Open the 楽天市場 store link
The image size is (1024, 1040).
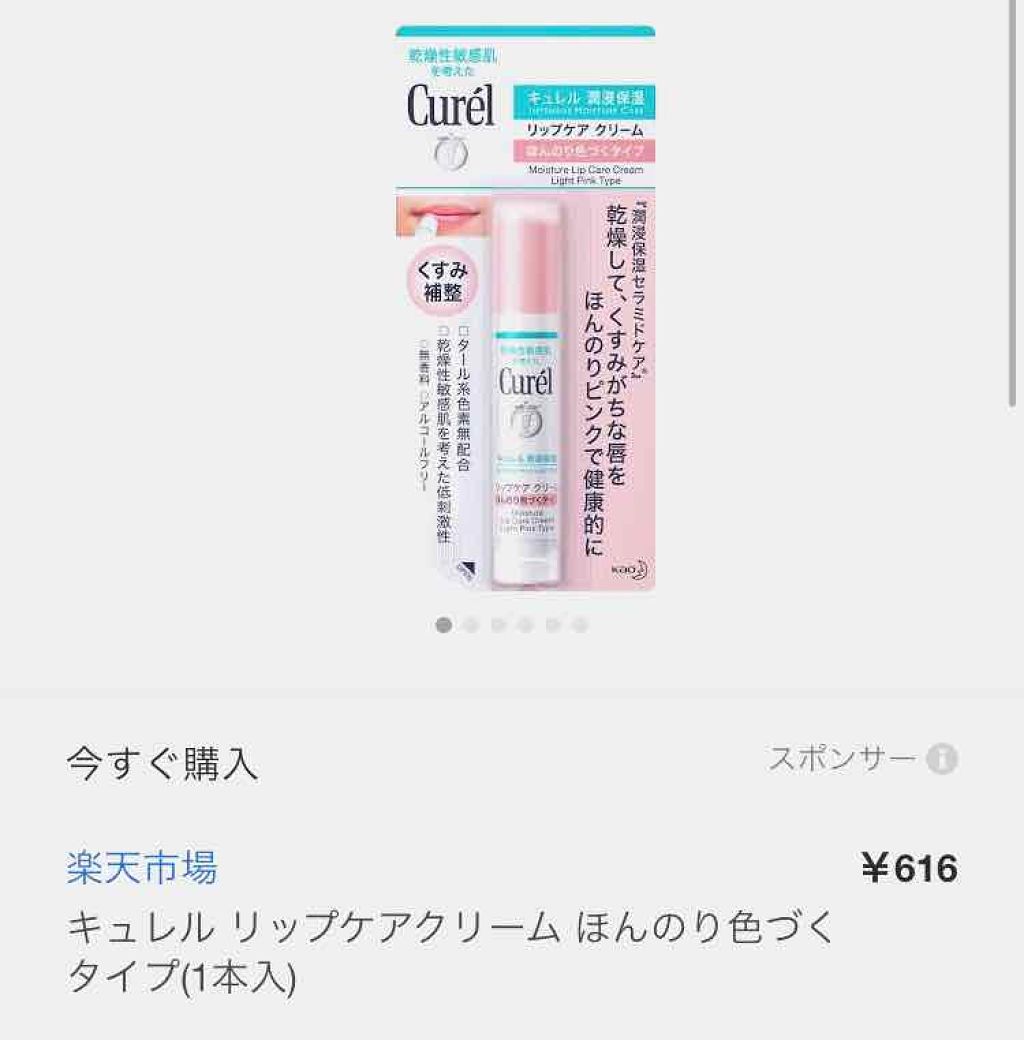(142, 867)
